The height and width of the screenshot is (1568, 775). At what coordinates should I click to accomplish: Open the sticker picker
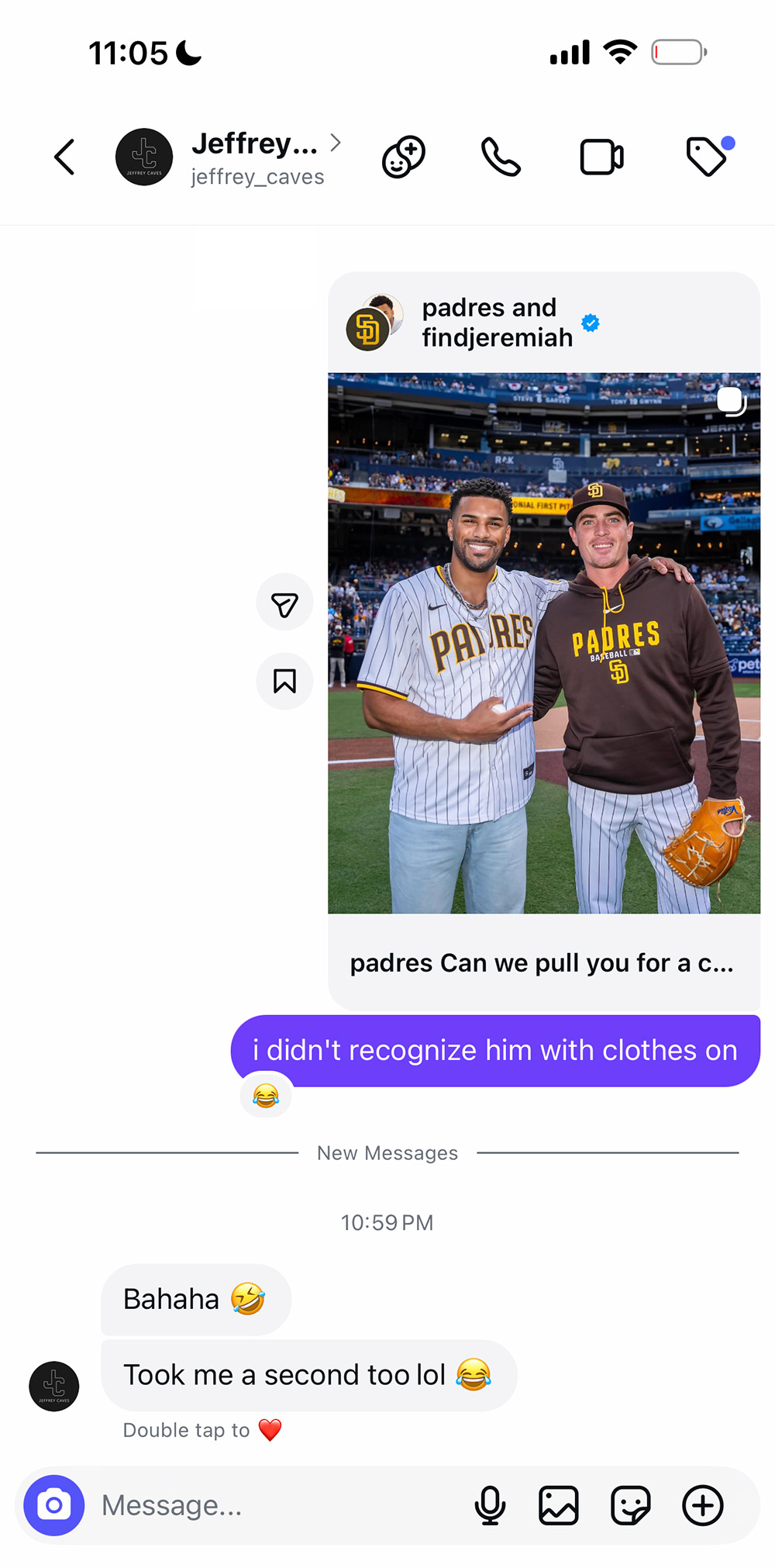coord(630,1505)
